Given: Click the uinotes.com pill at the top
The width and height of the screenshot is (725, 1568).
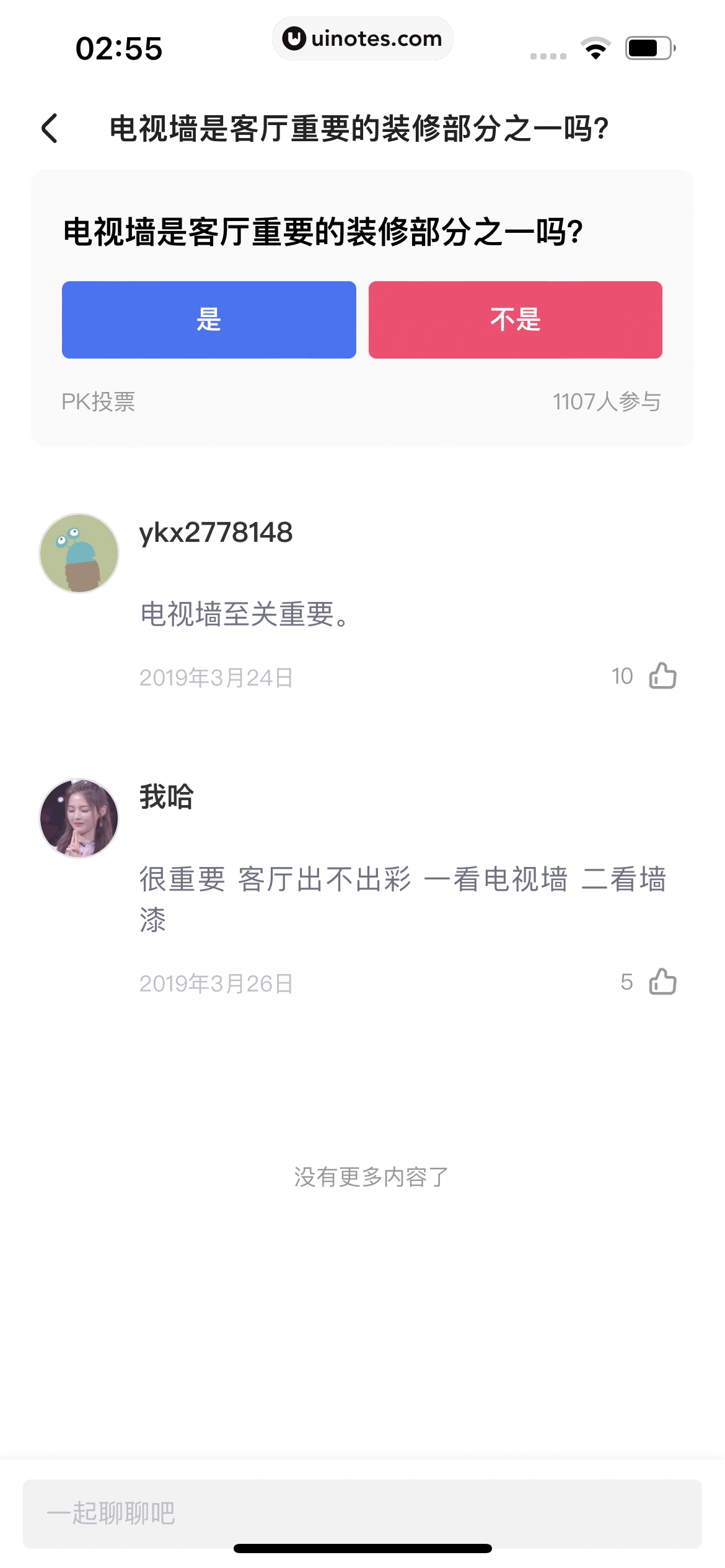Looking at the screenshot, I should pos(362,38).
